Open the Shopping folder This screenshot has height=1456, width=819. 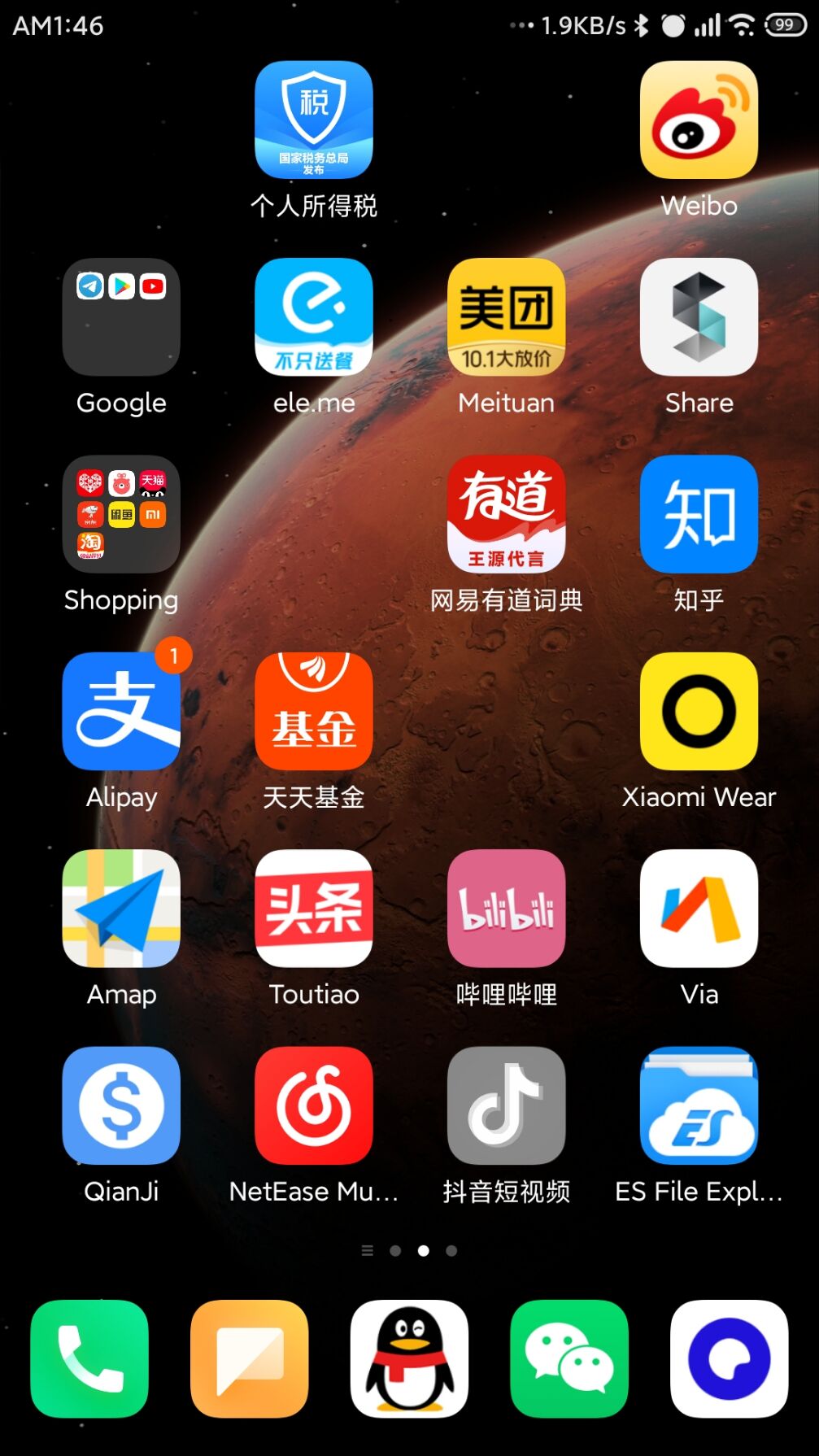pyautogui.click(x=121, y=514)
